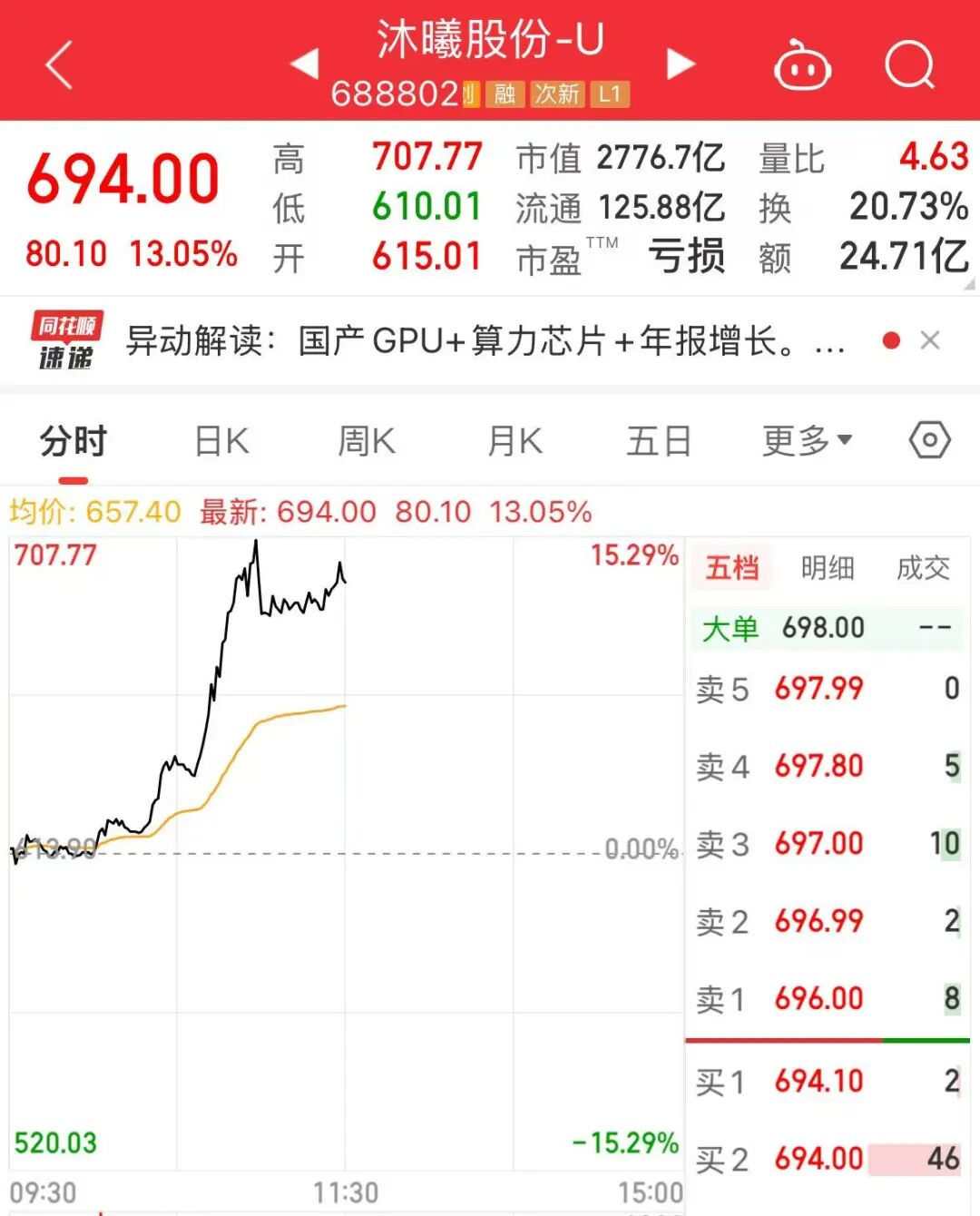Switch to the 成交 tab

923,568
